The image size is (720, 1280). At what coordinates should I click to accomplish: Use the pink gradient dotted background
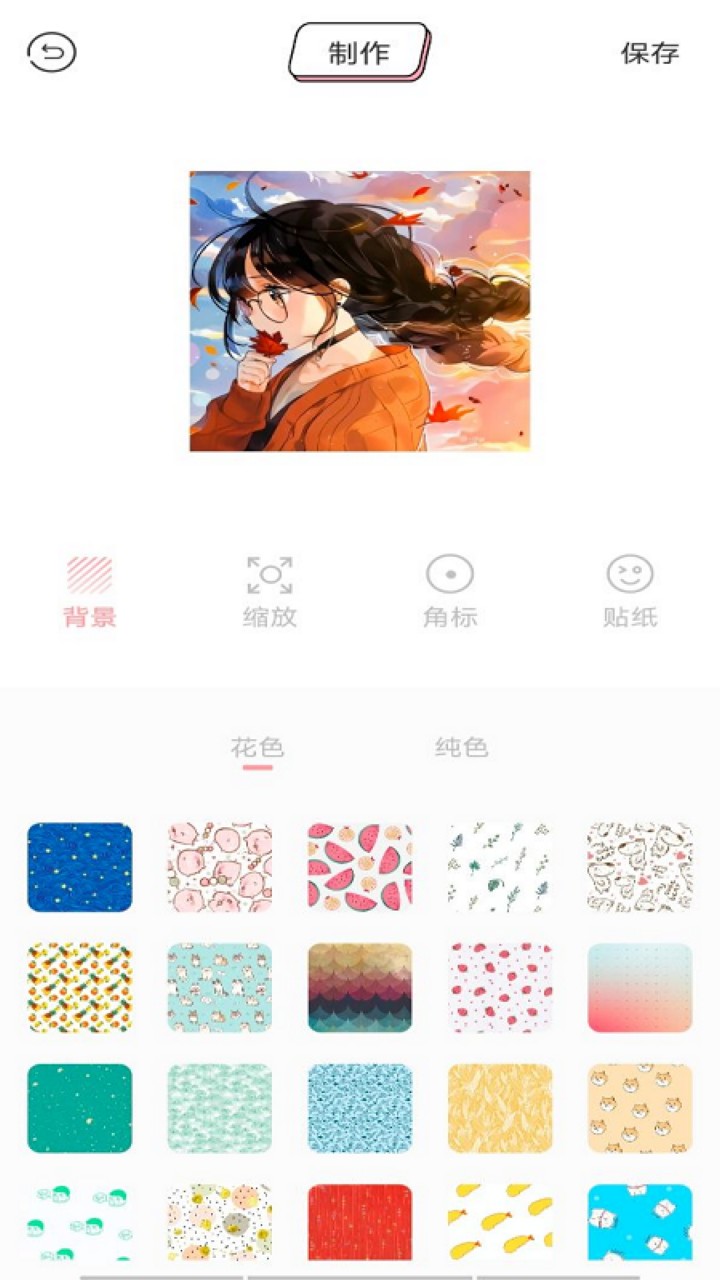click(x=640, y=987)
